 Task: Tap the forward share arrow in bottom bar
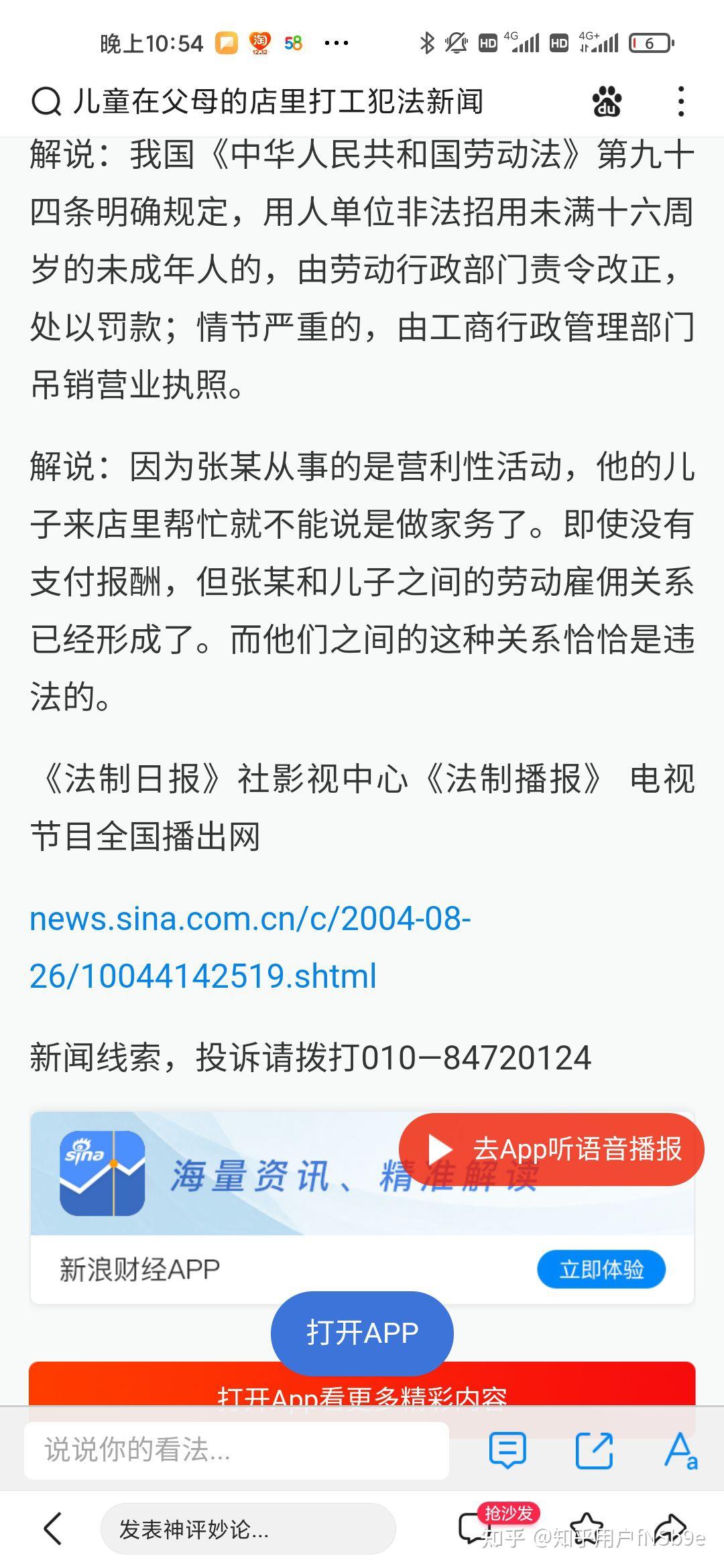[x=669, y=1527]
